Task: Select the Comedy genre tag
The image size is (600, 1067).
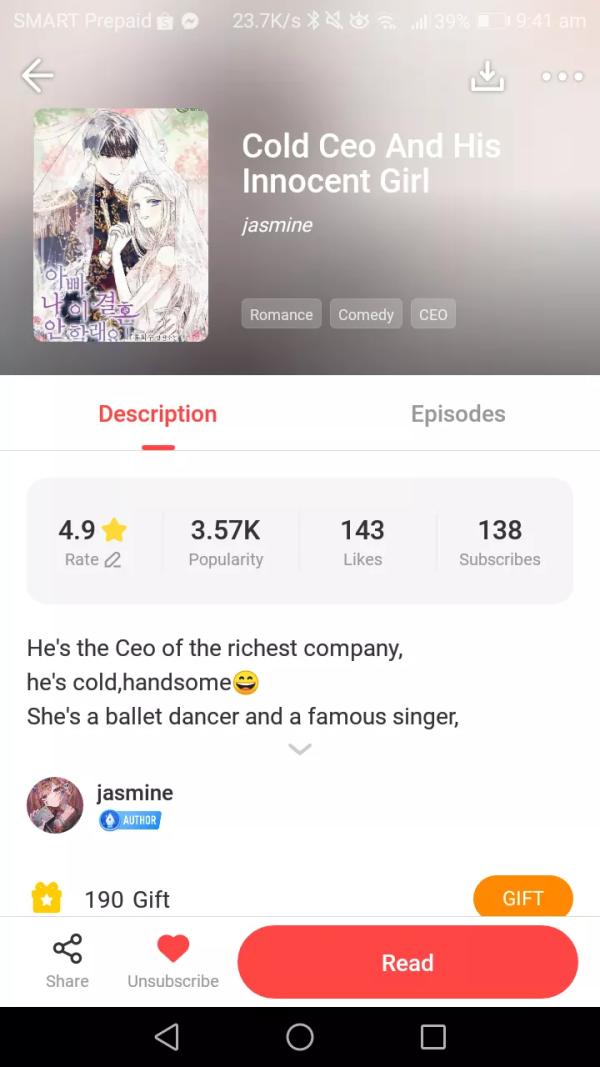Action: 366,314
